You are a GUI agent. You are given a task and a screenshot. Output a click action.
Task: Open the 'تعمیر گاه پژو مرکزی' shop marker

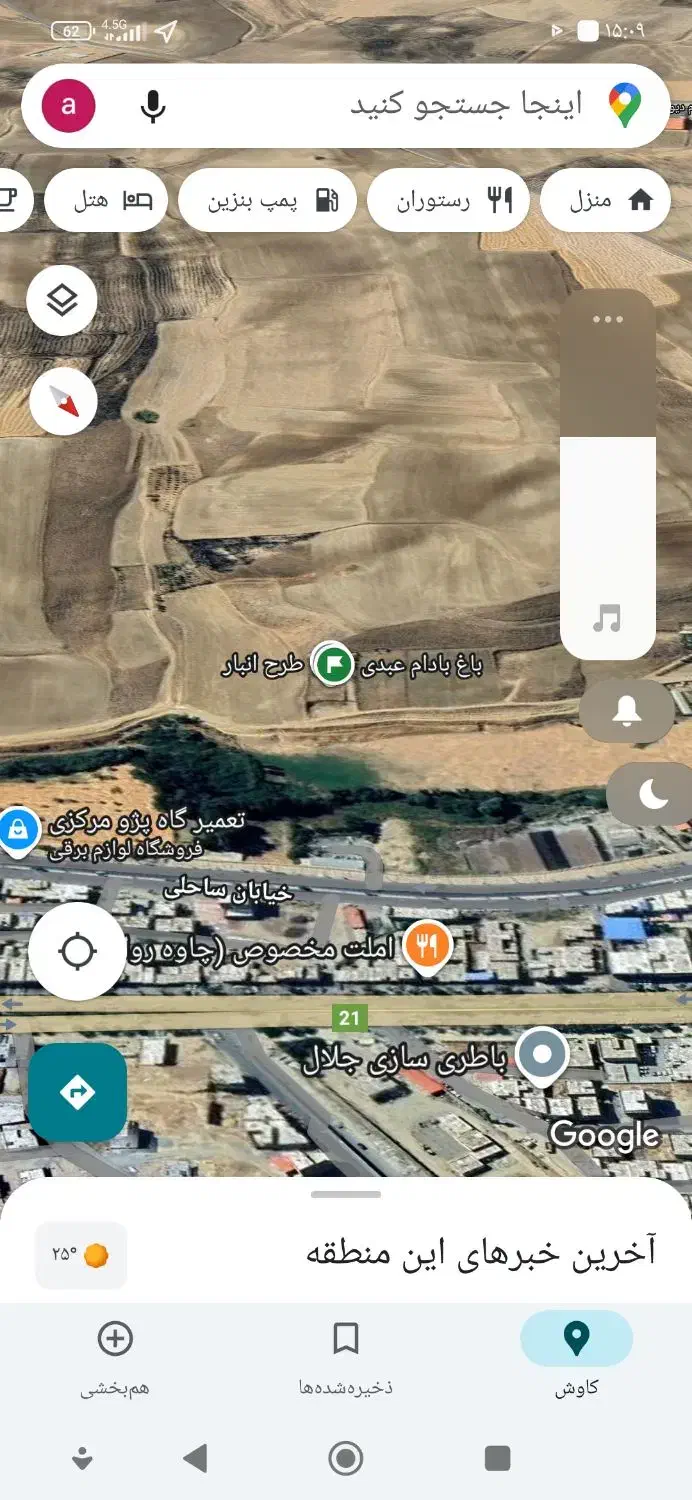17,830
